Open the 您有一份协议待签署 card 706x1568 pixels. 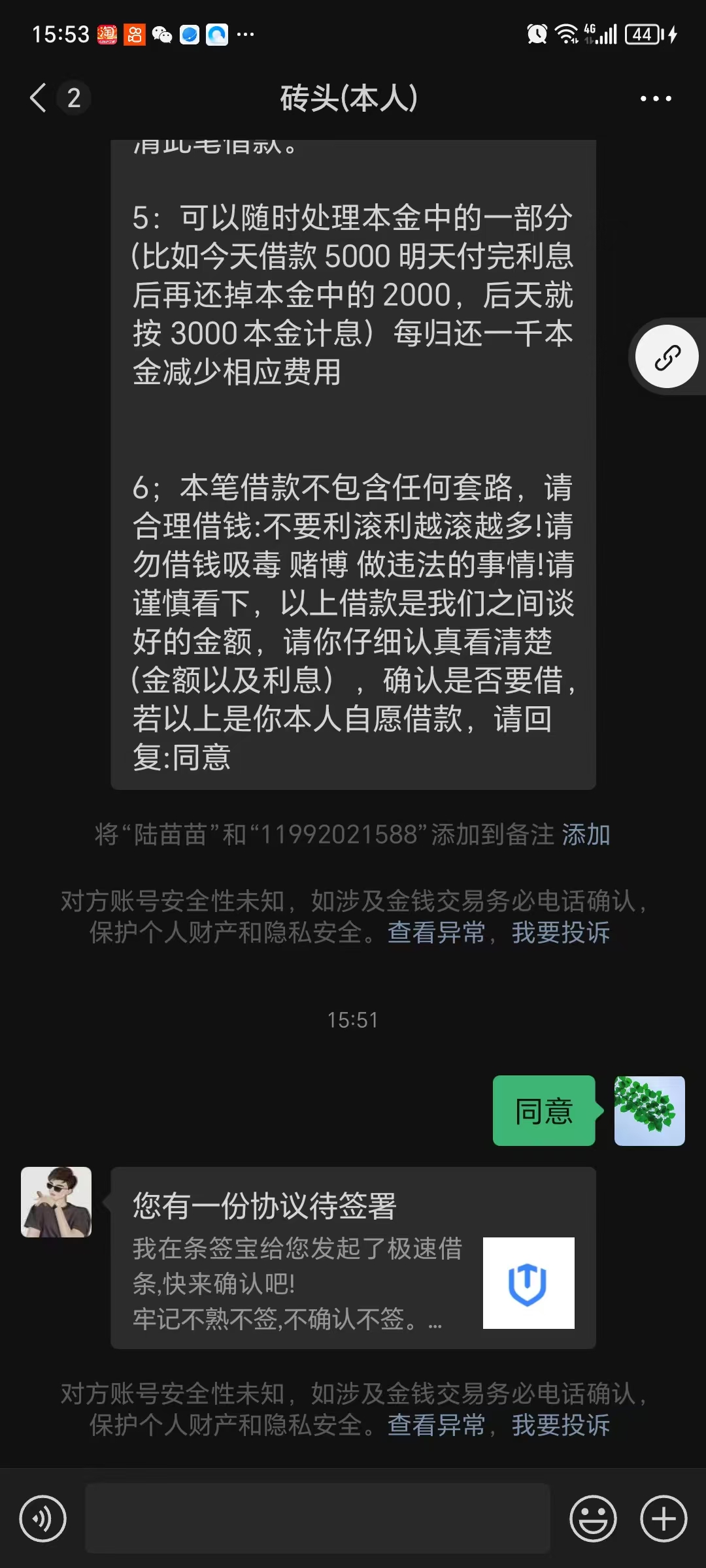point(353,1258)
